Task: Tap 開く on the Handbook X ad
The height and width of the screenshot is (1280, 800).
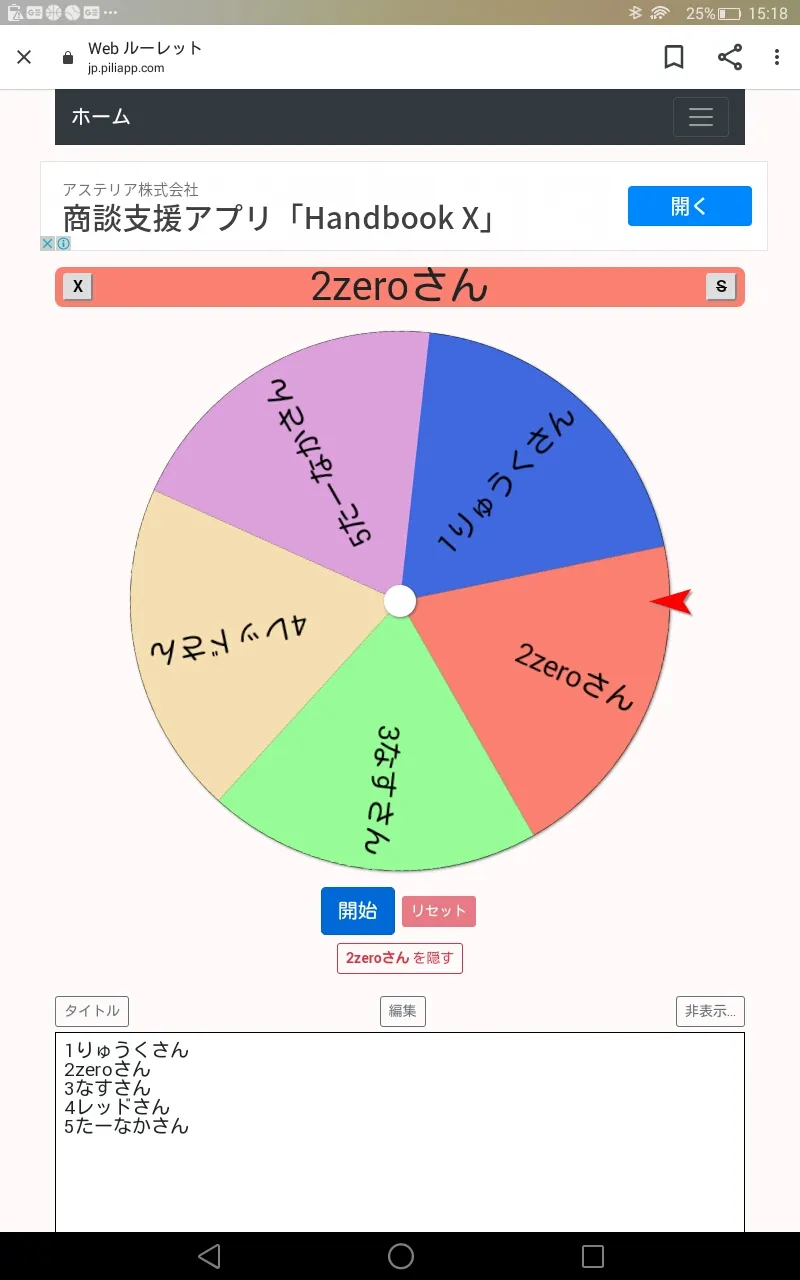Action: point(690,206)
